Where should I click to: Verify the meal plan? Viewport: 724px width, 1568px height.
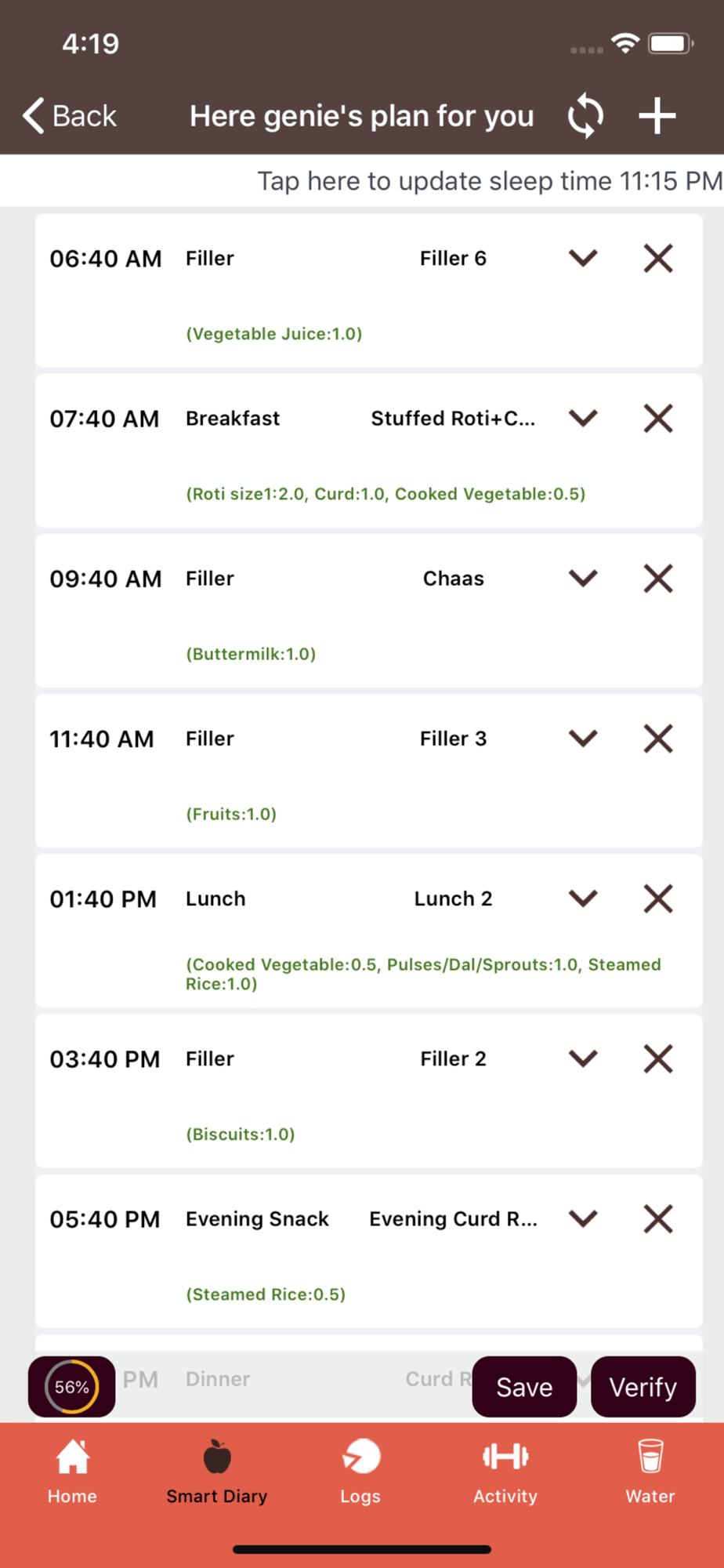[x=643, y=1387]
